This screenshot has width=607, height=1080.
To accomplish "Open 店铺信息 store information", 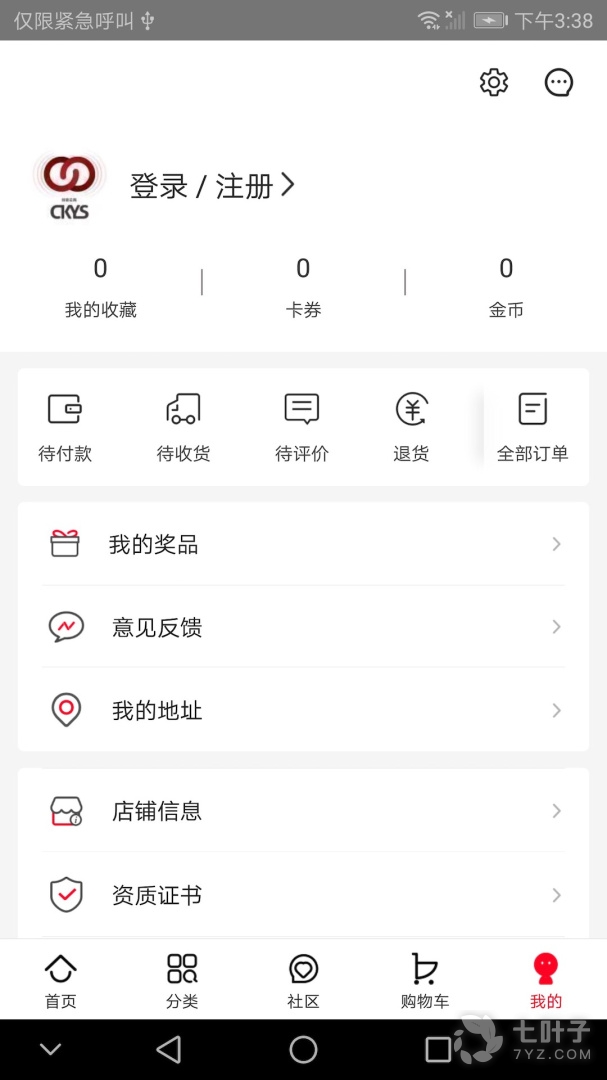I will click(x=303, y=811).
